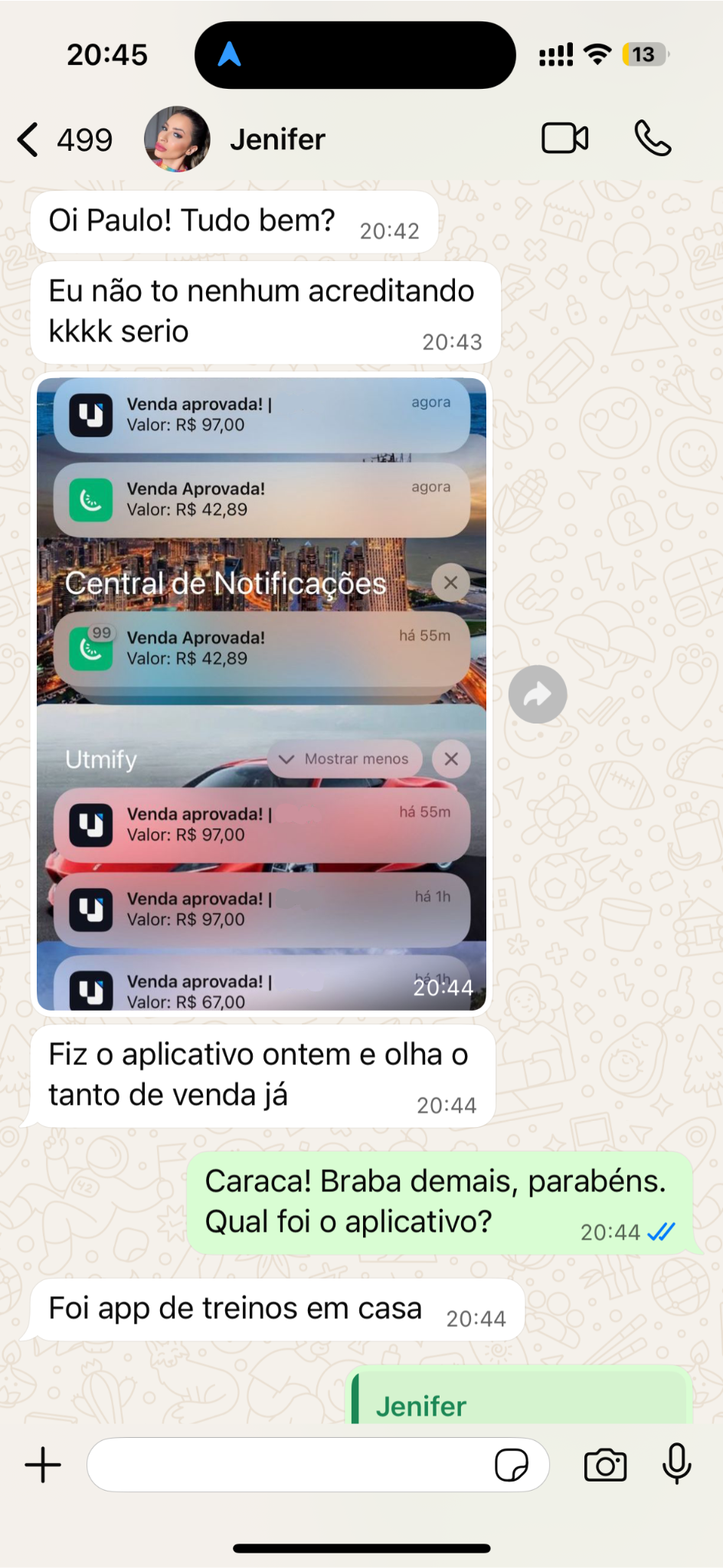Open the camera to take a photo
The height and width of the screenshot is (1568, 723).
[x=605, y=1465]
